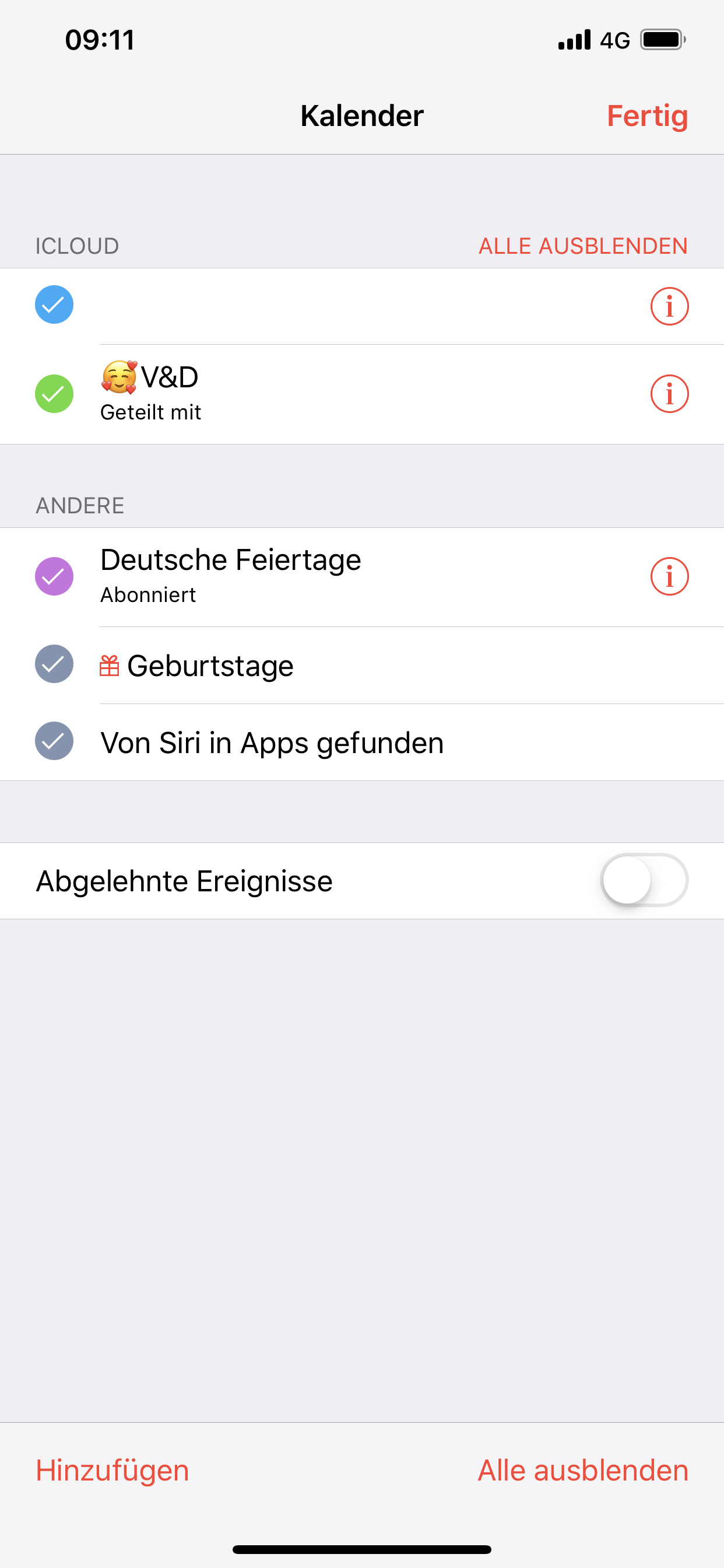This screenshot has height=1568, width=724.
Task: Open info for the unnamed blue calendar
Action: tap(669, 306)
